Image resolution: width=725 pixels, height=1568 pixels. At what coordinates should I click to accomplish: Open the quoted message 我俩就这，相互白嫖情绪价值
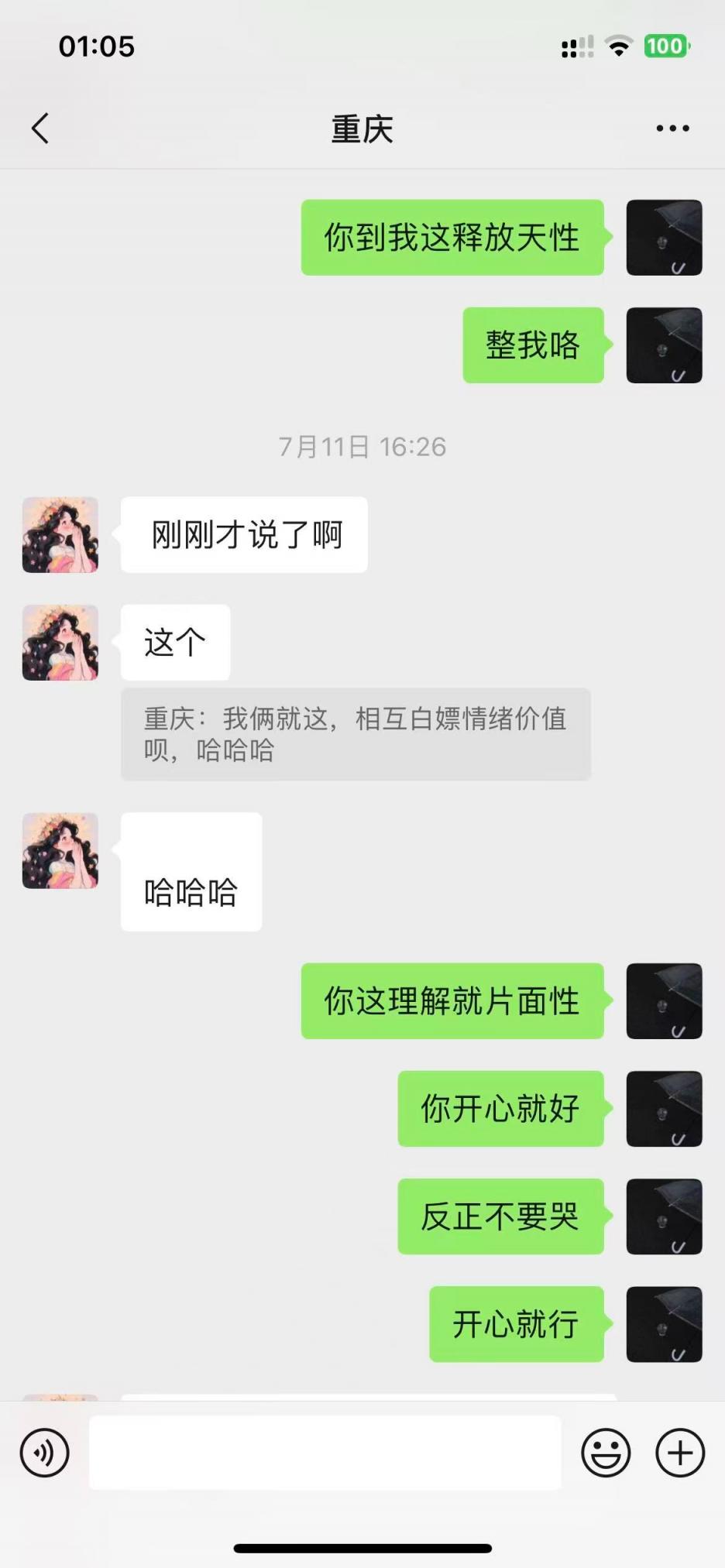356,734
